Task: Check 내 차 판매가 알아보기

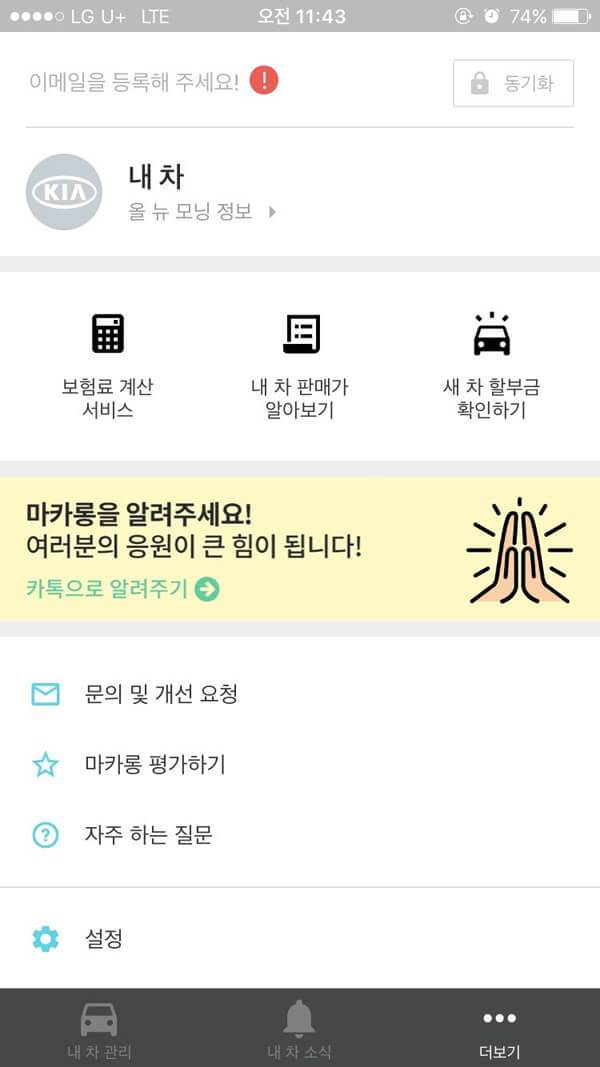Action: [299, 365]
